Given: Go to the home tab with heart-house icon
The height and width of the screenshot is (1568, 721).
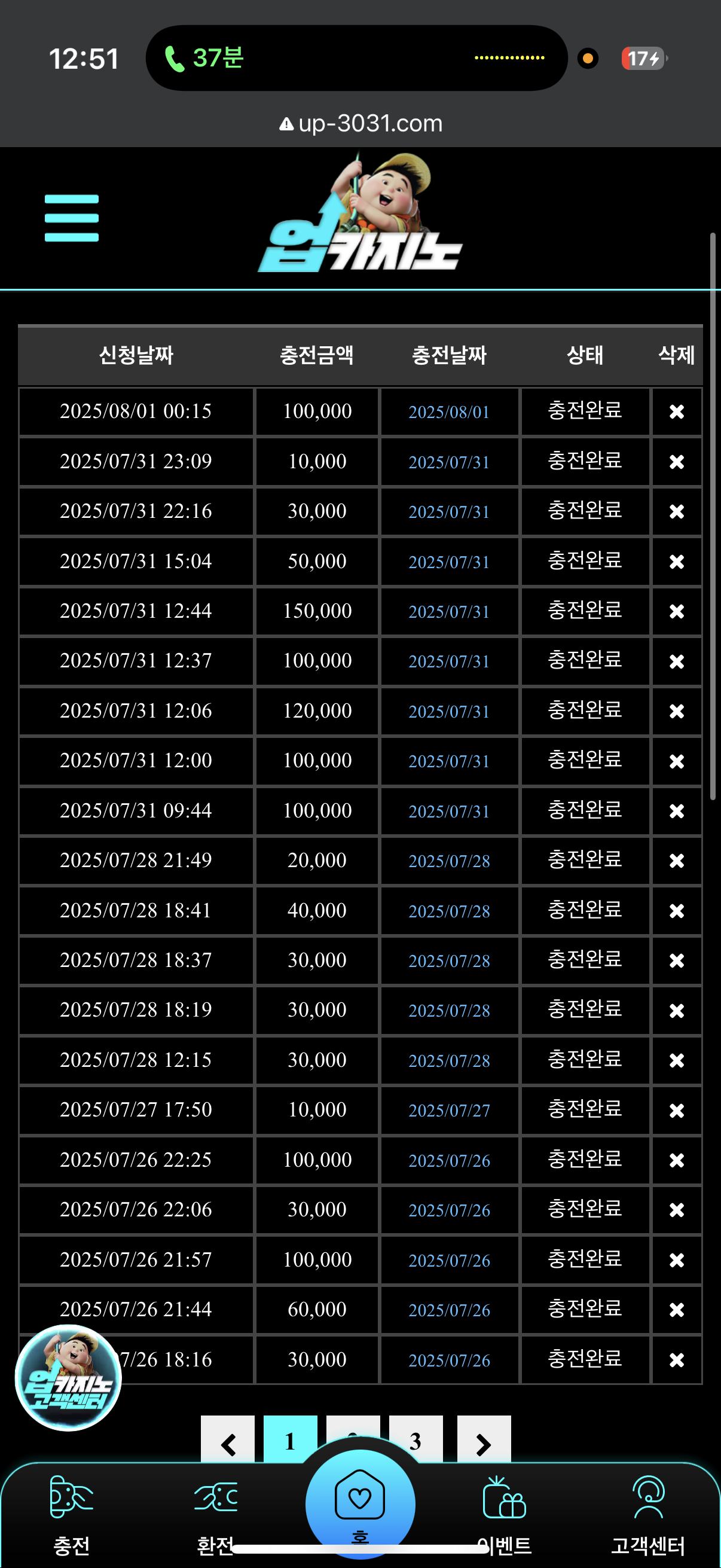Looking at the screenshot, I should coord(360,1503).
